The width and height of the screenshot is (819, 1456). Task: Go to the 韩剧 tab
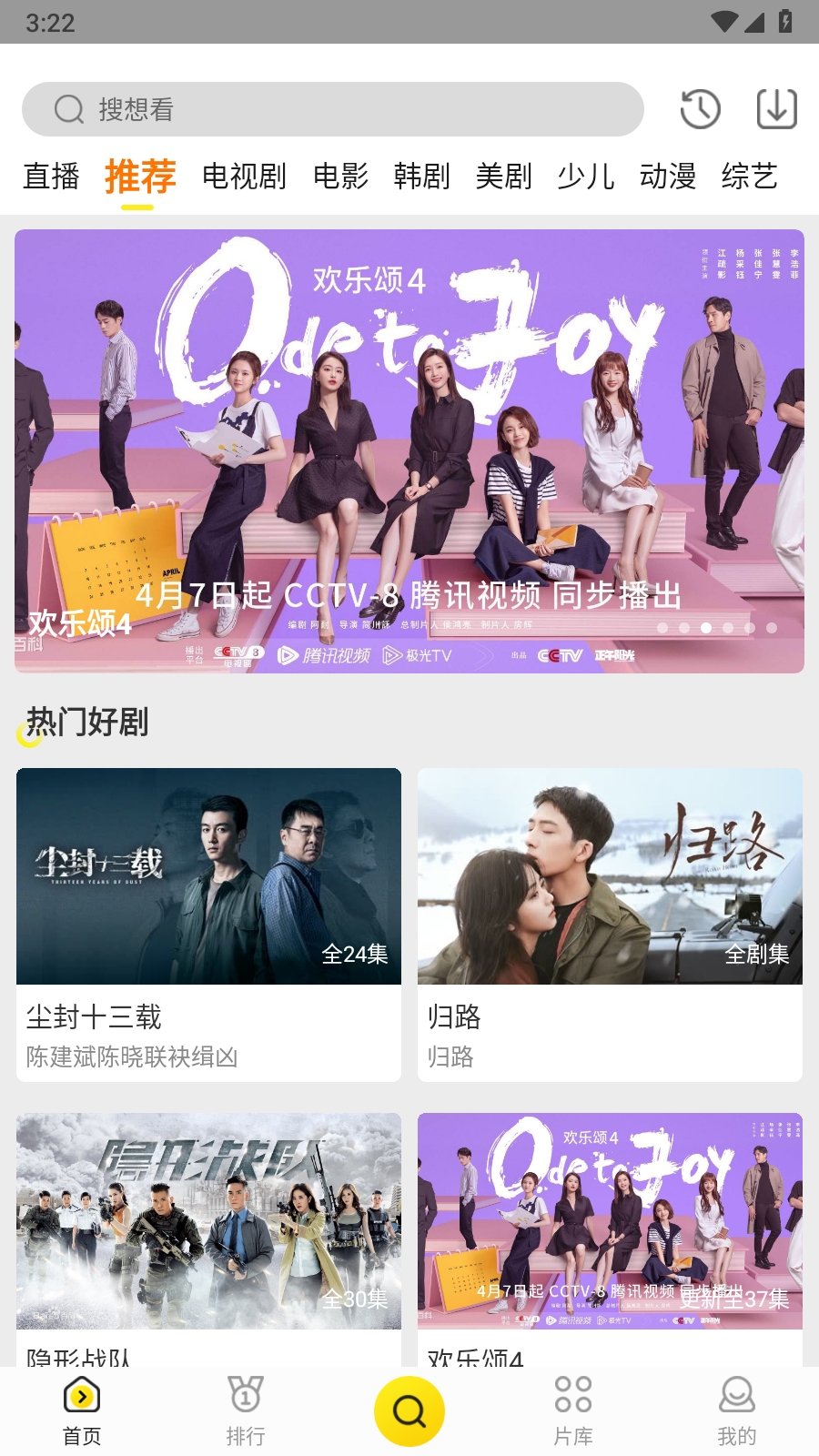tap(421, 176)
